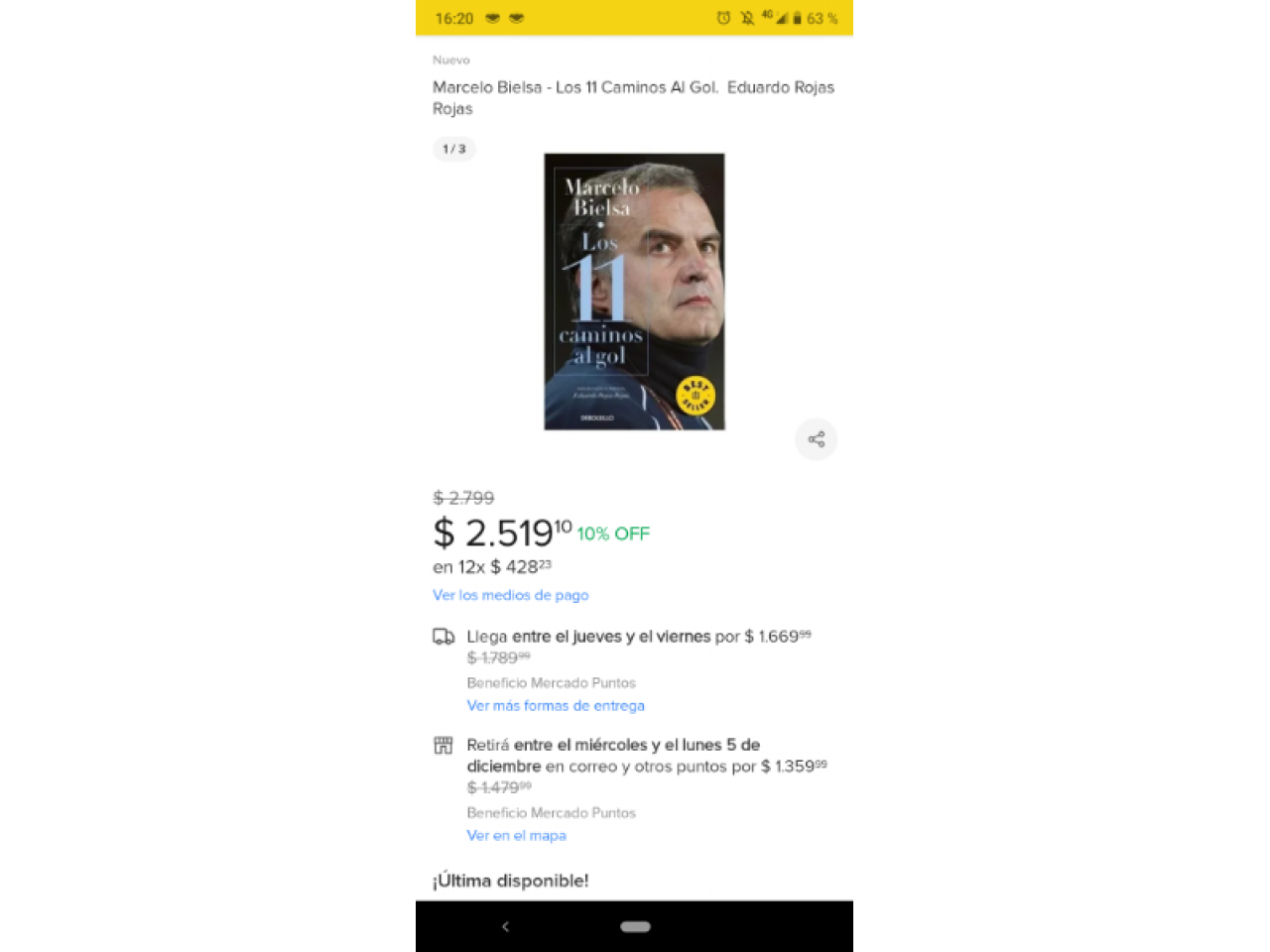
Task: Go back with system back button
Action: point(505,926)
